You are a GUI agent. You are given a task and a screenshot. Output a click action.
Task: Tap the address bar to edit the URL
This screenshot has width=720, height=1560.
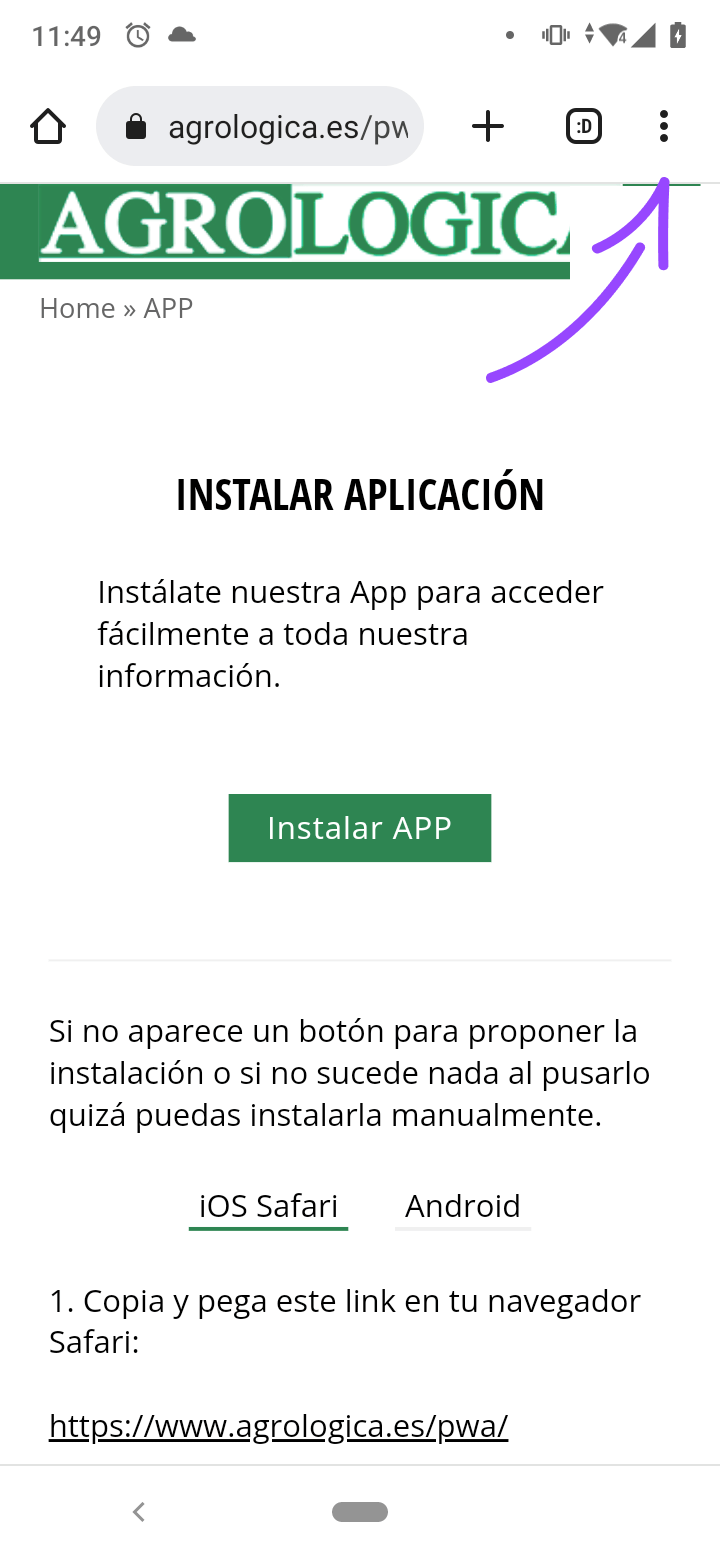point(290,126)
